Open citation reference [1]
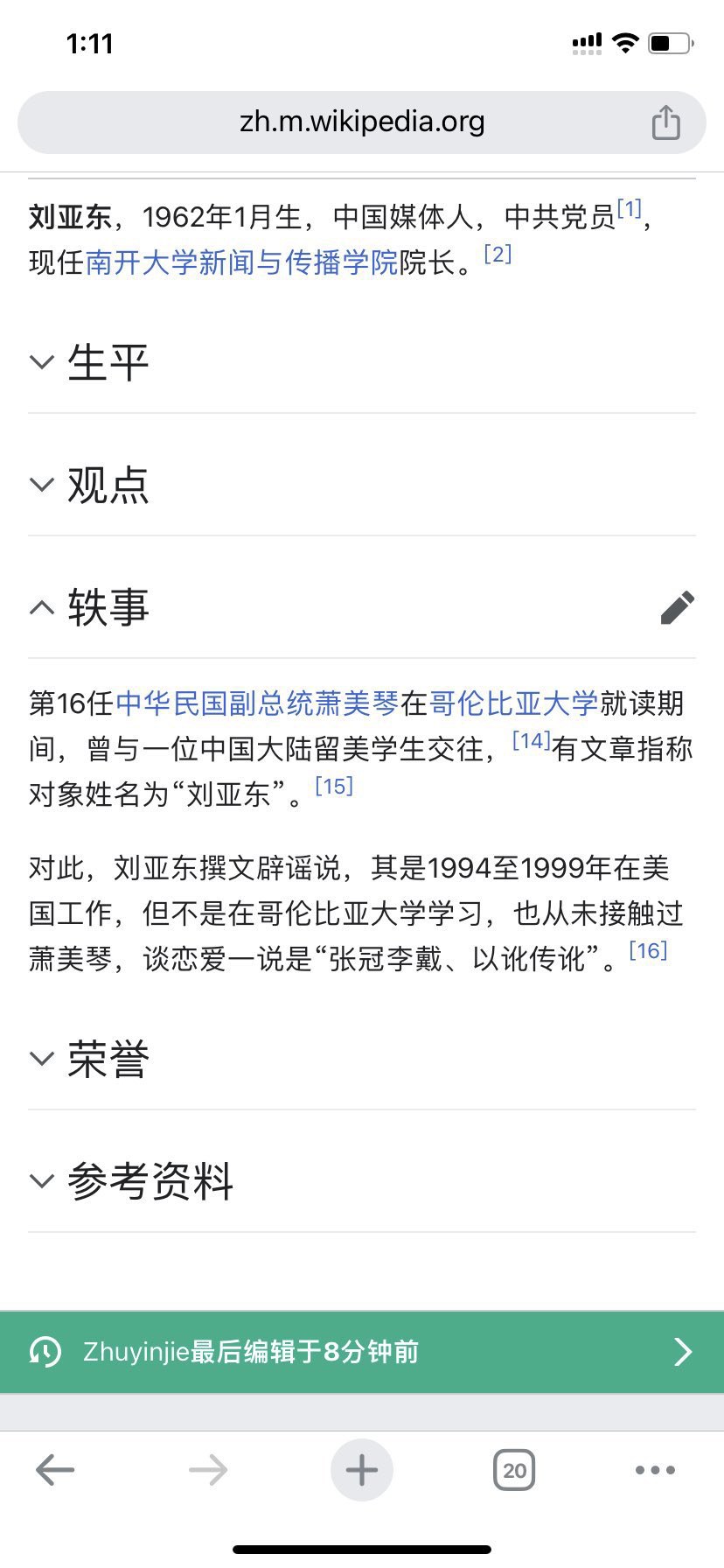The height and width of the screenshot is (1568, 724). coord(629,209)
